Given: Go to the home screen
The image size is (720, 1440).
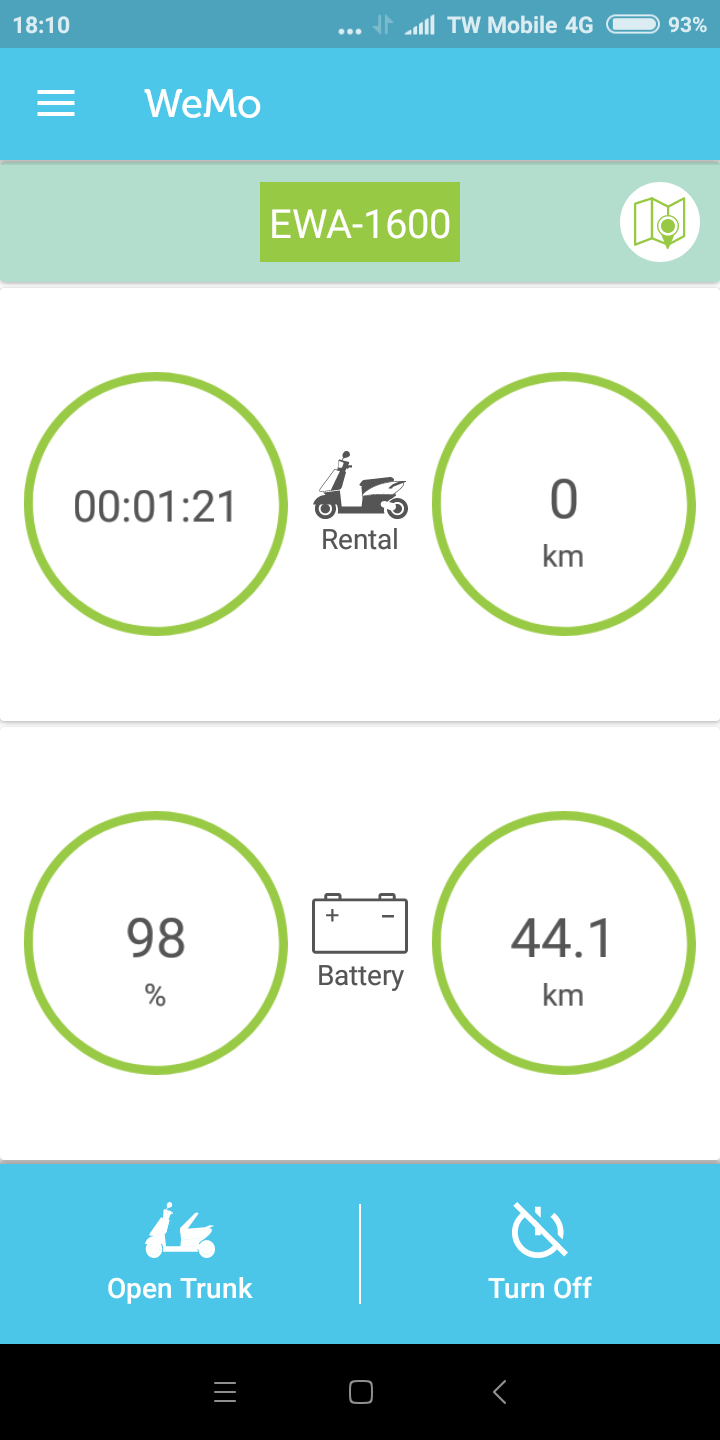Looking at the screenshot, I should 361,1392.
